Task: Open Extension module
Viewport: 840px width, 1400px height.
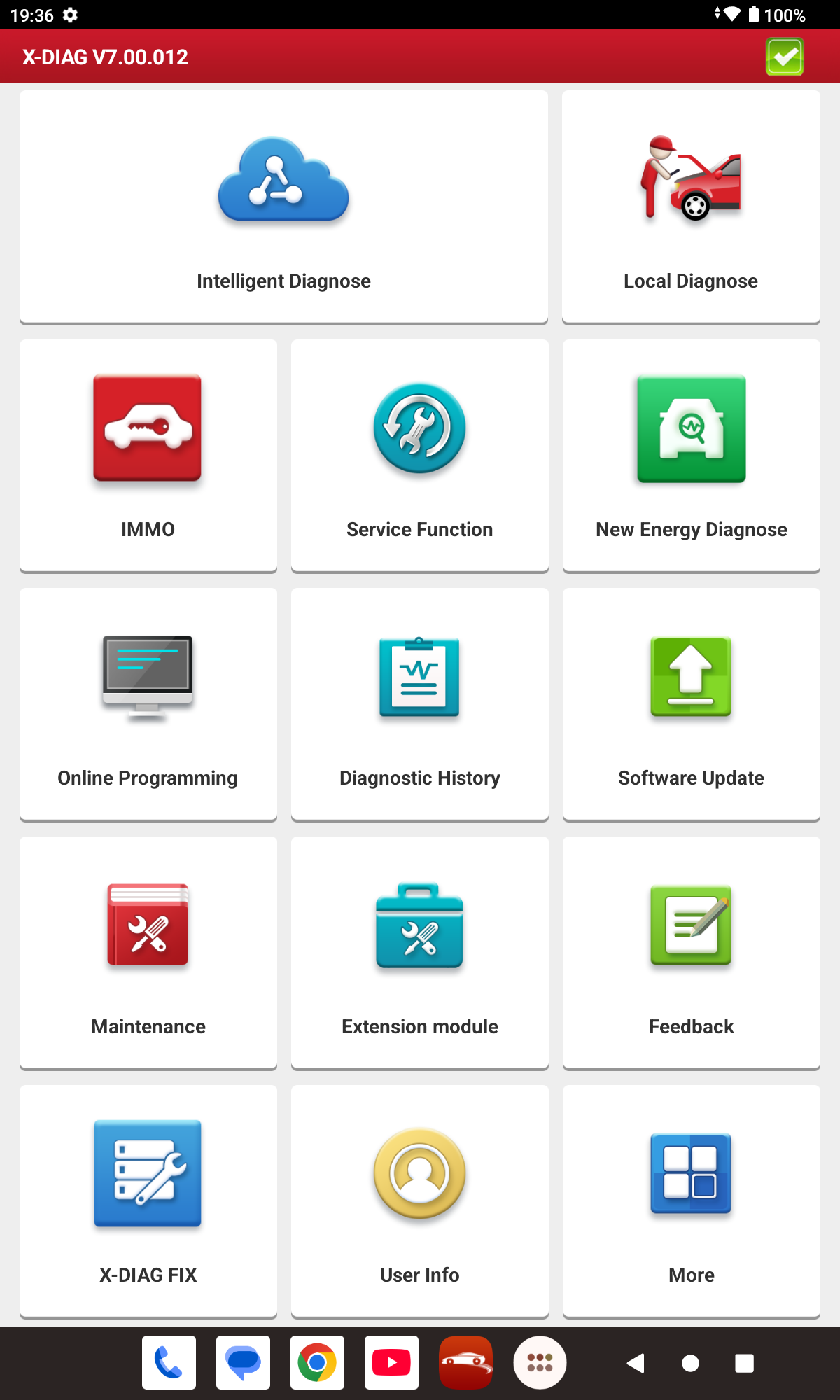Action: point(419,952)
